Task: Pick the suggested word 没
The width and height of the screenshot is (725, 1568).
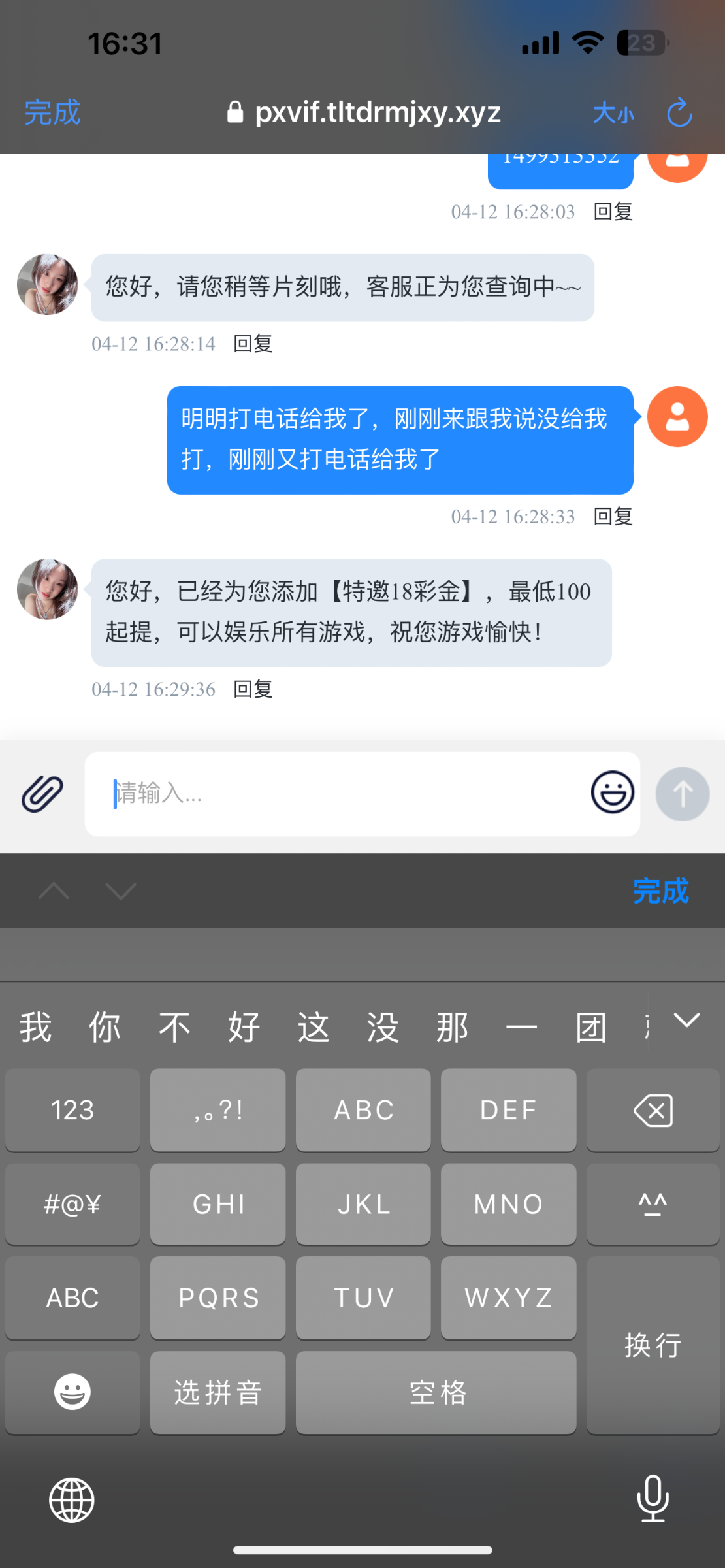Action: pos(382,1028)
